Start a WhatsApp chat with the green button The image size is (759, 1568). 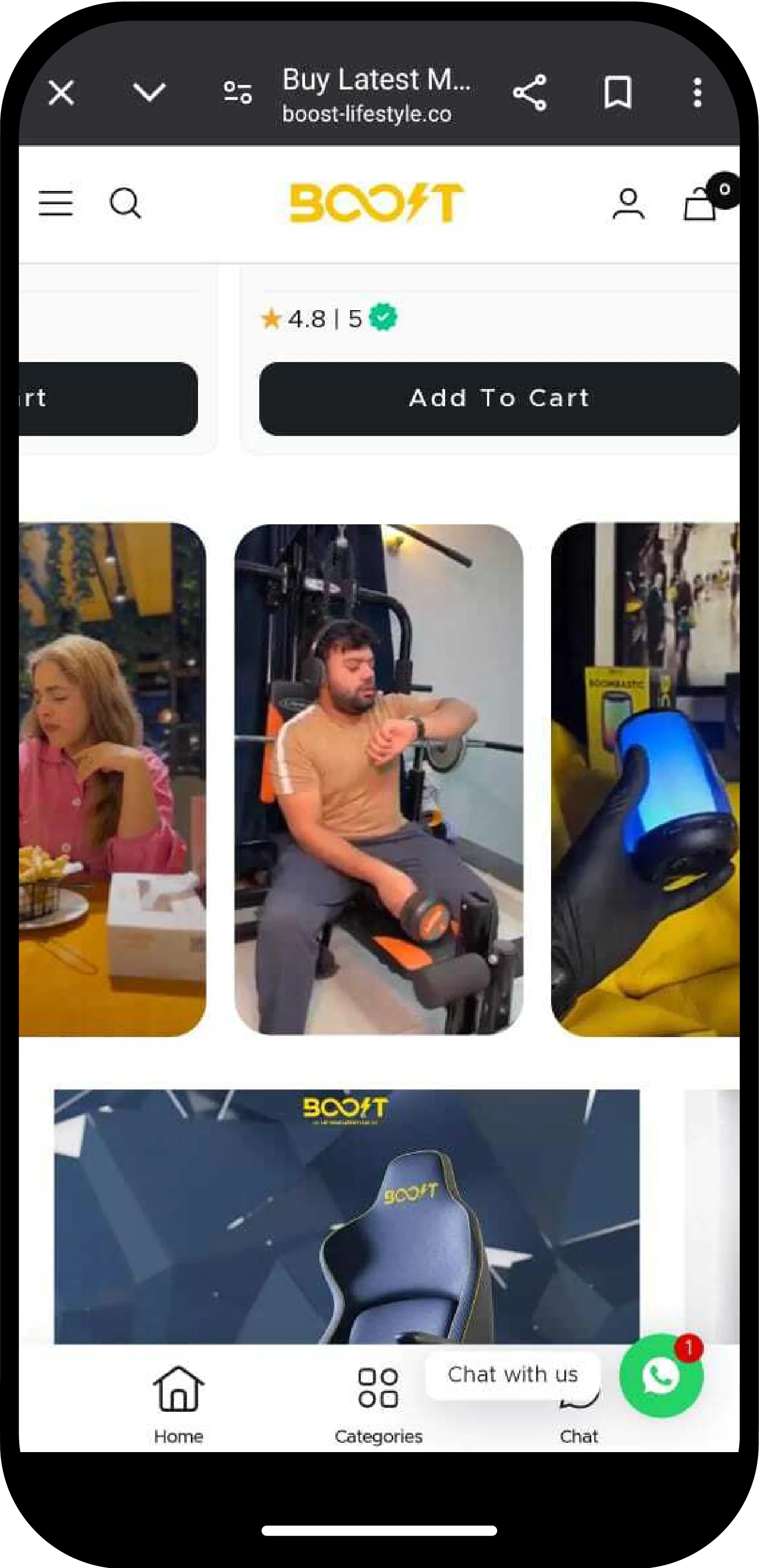tap(661, 1375)
